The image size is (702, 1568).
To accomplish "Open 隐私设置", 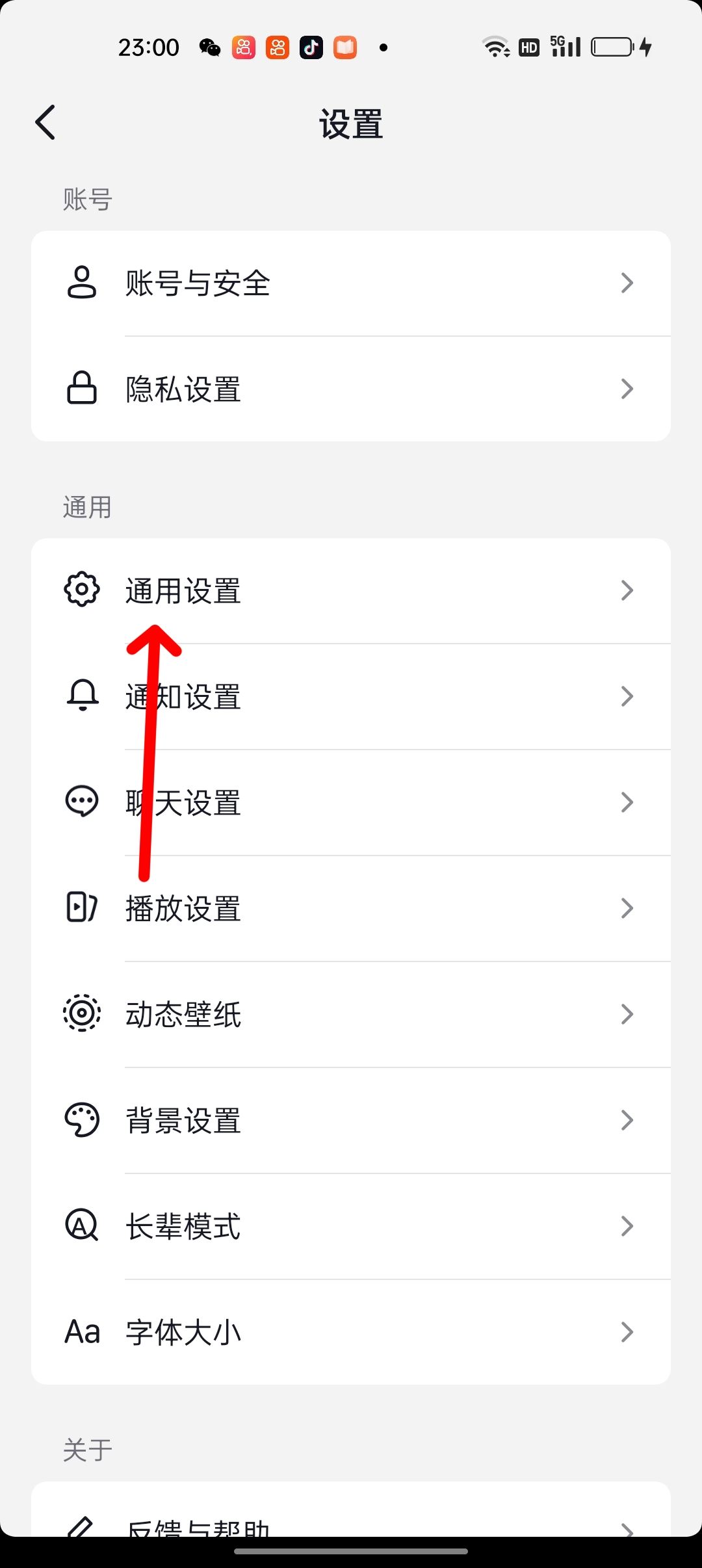I will tap(351, 388).
